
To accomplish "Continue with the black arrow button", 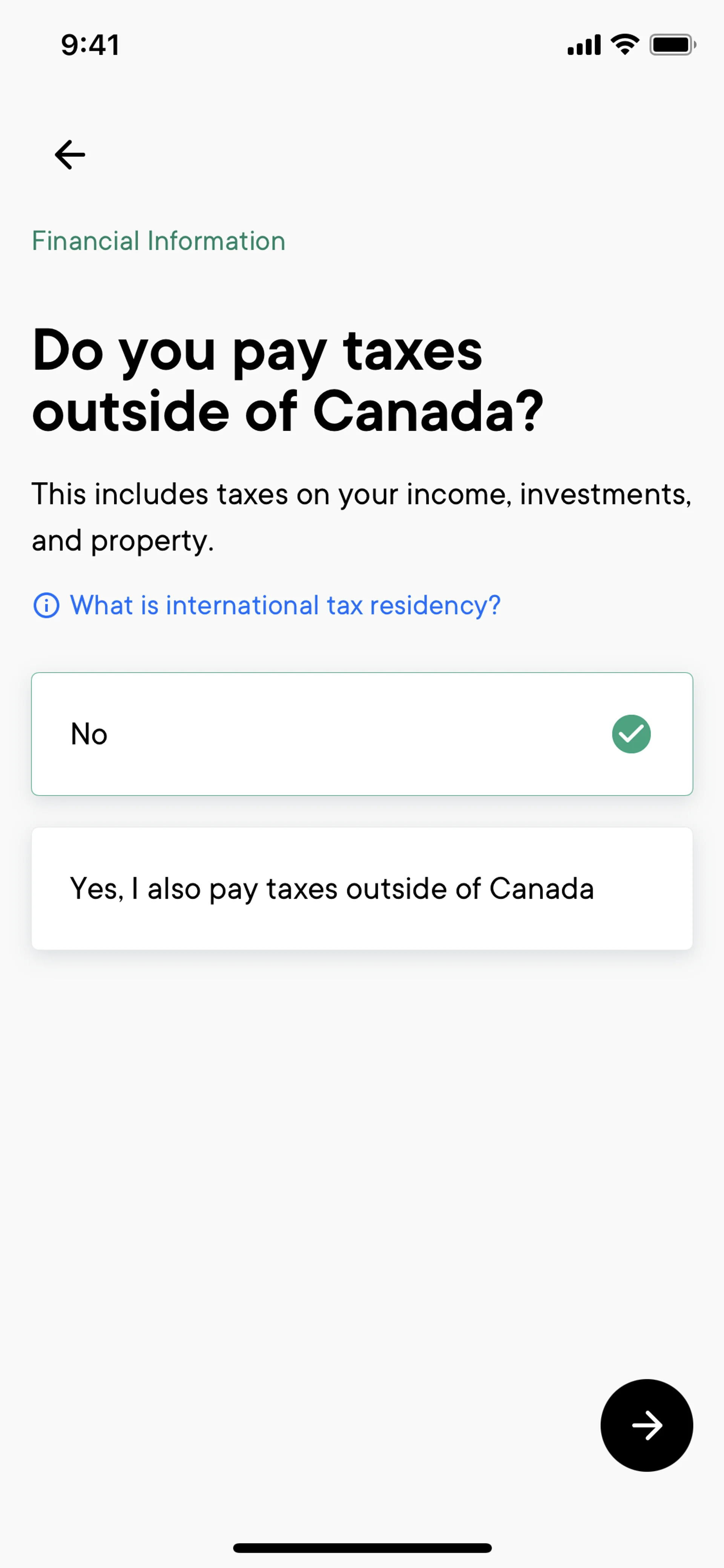I will [647, 1425].
